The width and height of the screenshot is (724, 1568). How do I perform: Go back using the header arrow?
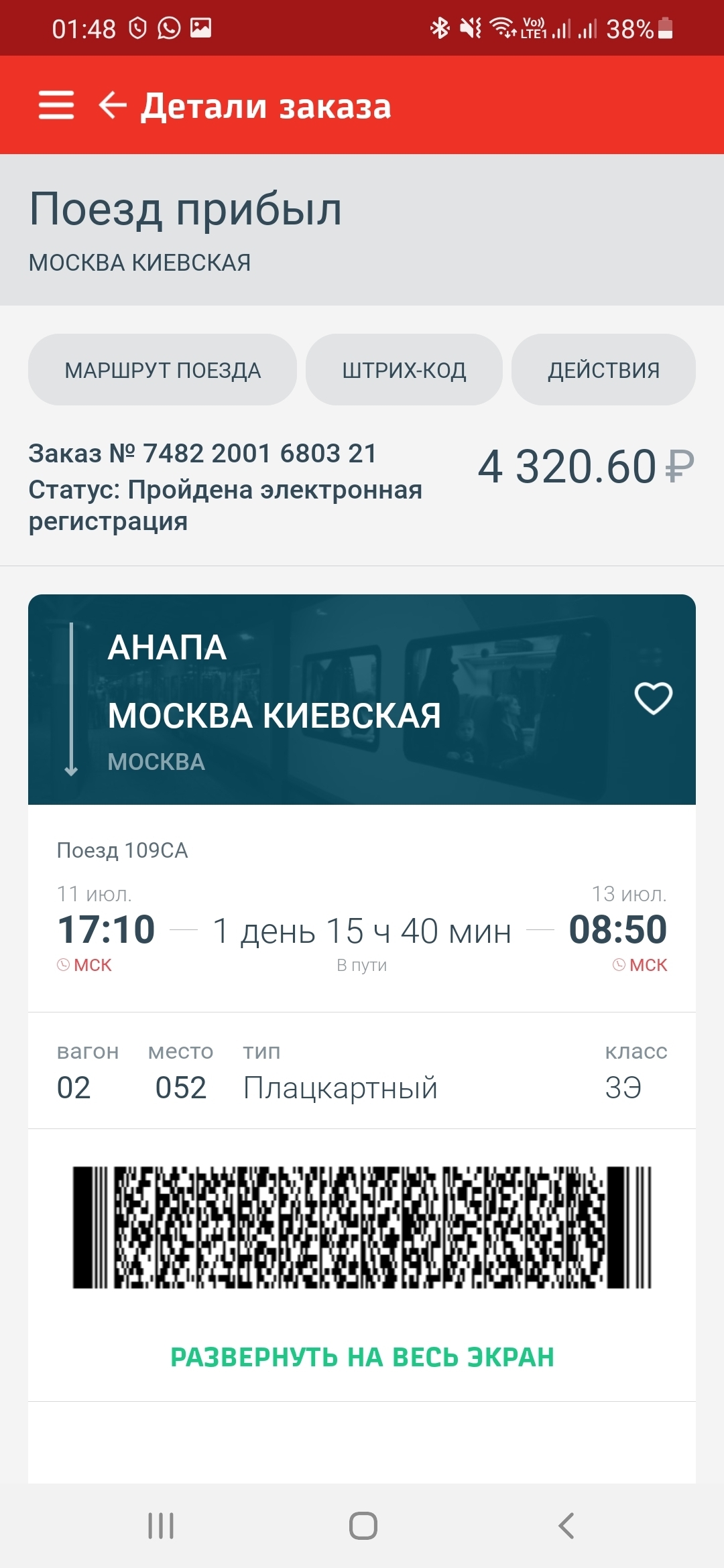click(x=113, y=105)
